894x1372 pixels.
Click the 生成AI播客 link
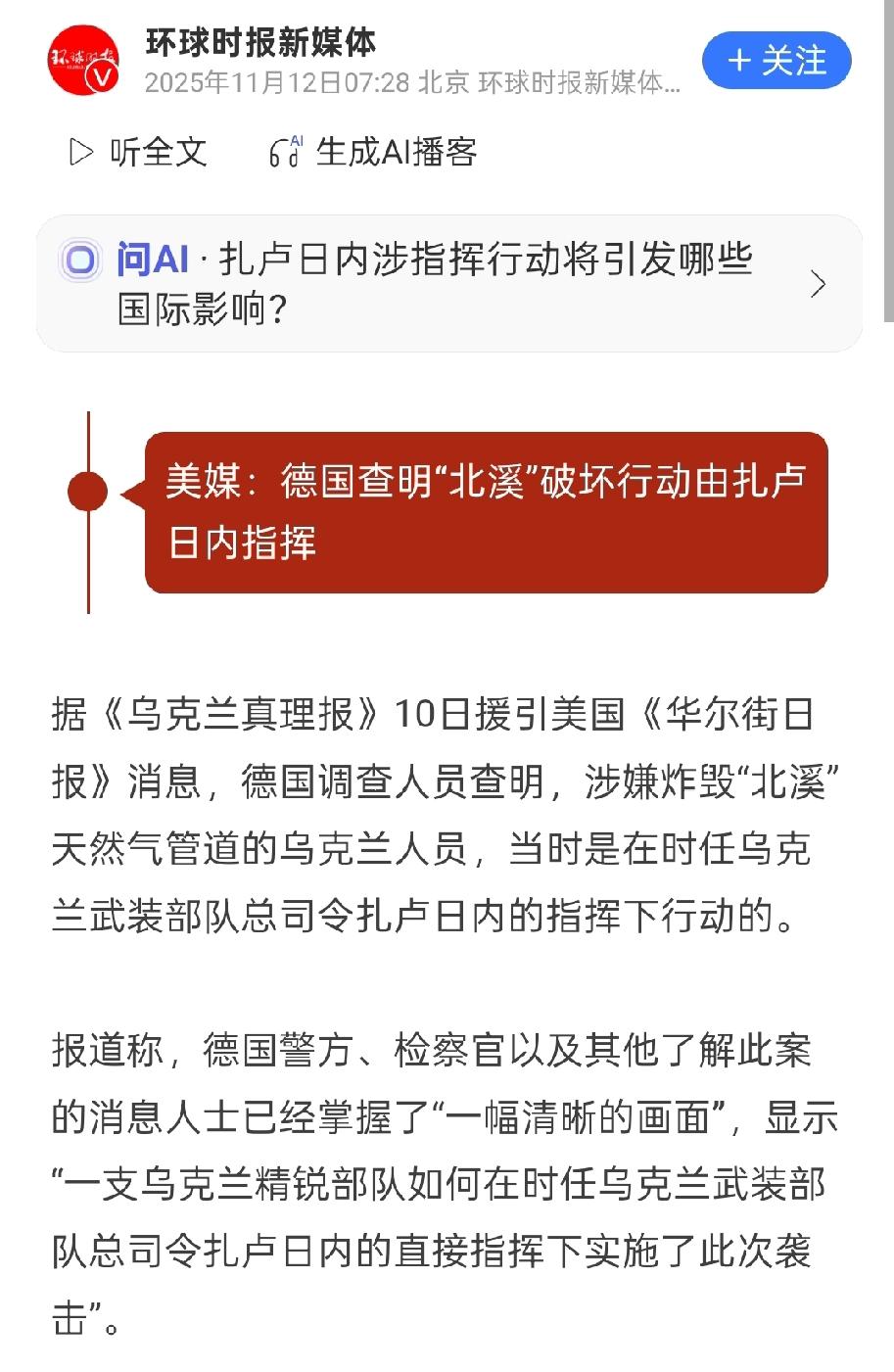click(395, 154)
